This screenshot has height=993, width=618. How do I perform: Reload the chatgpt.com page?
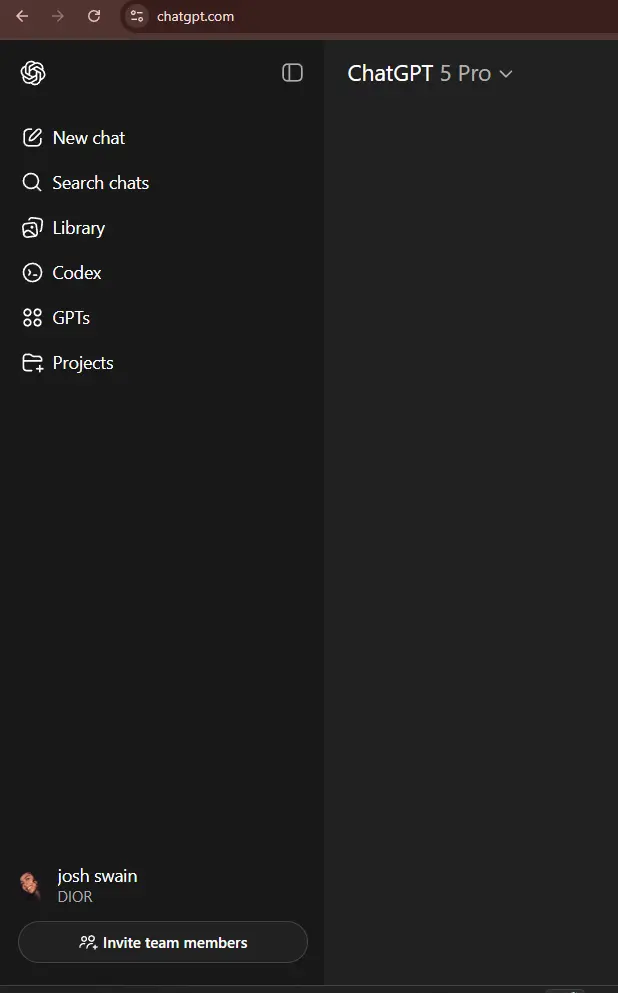(94, 16)
